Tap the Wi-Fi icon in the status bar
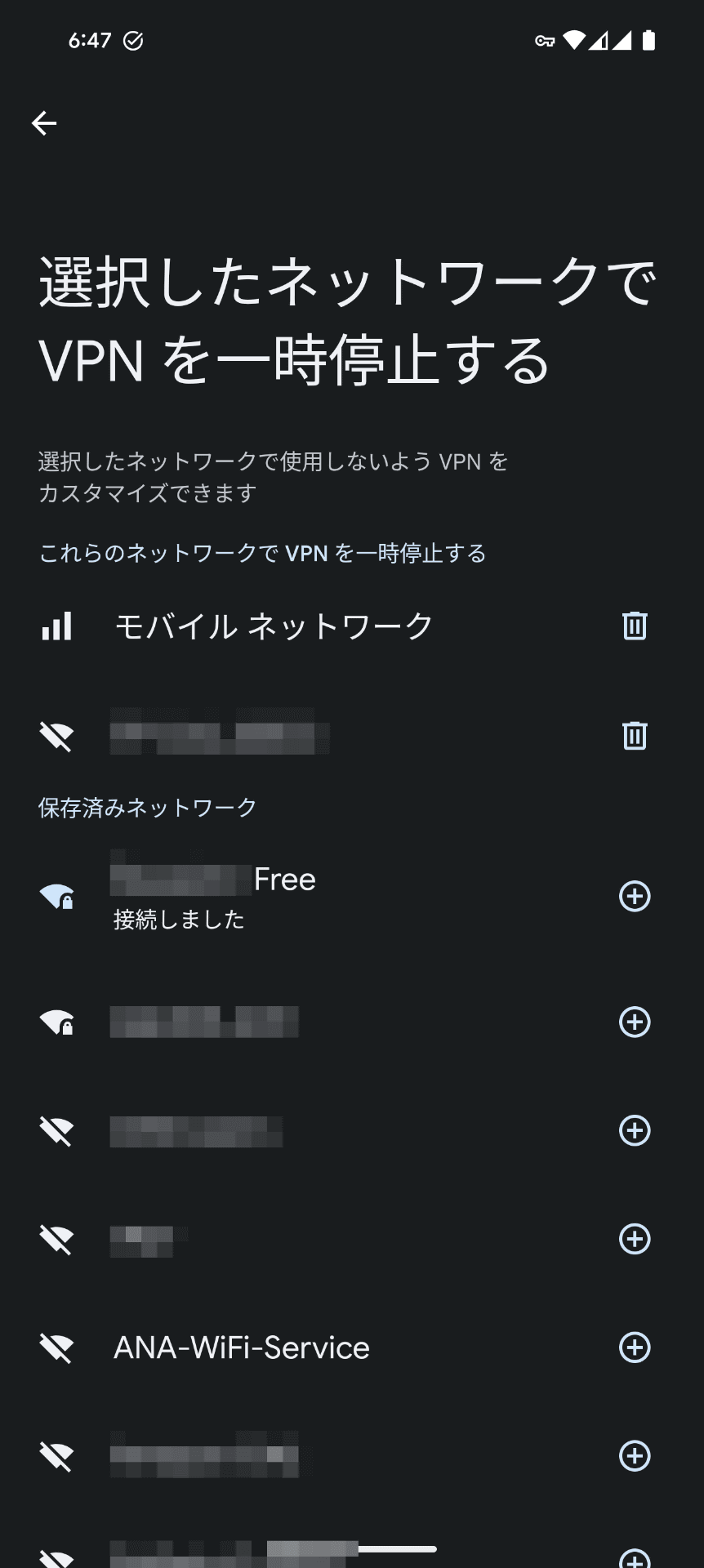704x1568 pixels. (x=573, y=40)
